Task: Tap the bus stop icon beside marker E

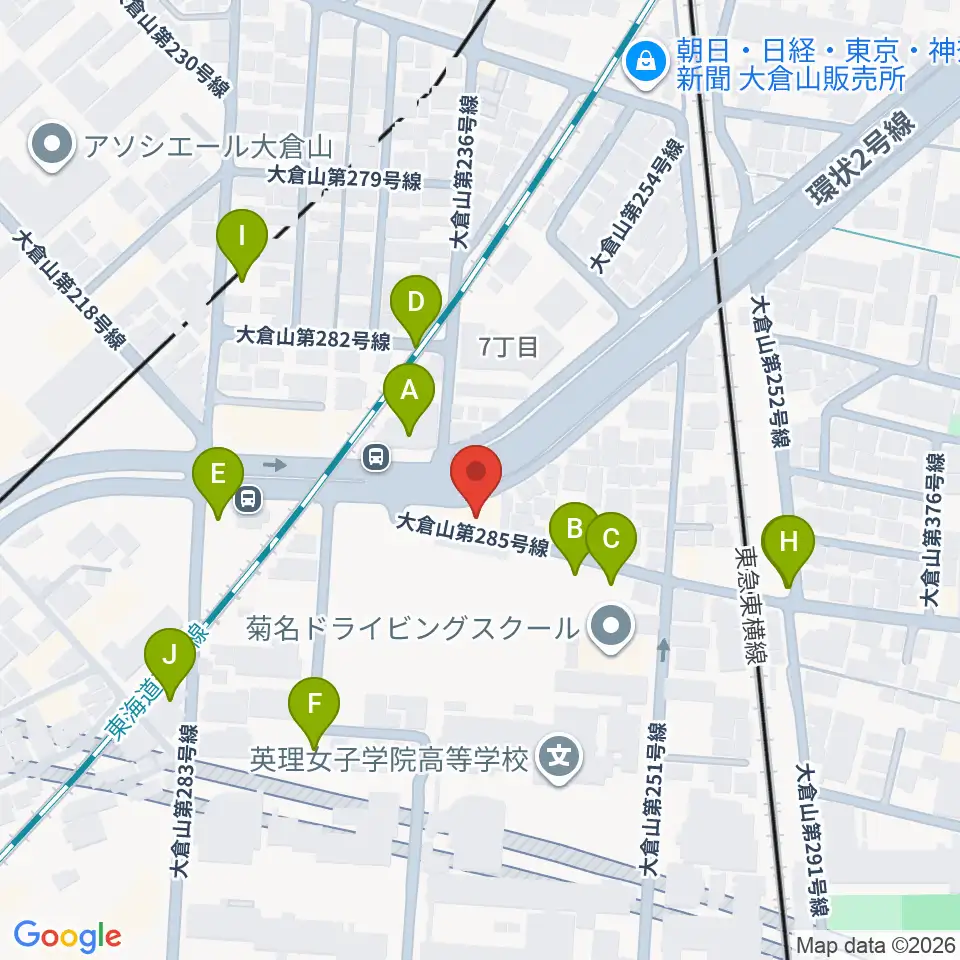Action: pos(249,499)
